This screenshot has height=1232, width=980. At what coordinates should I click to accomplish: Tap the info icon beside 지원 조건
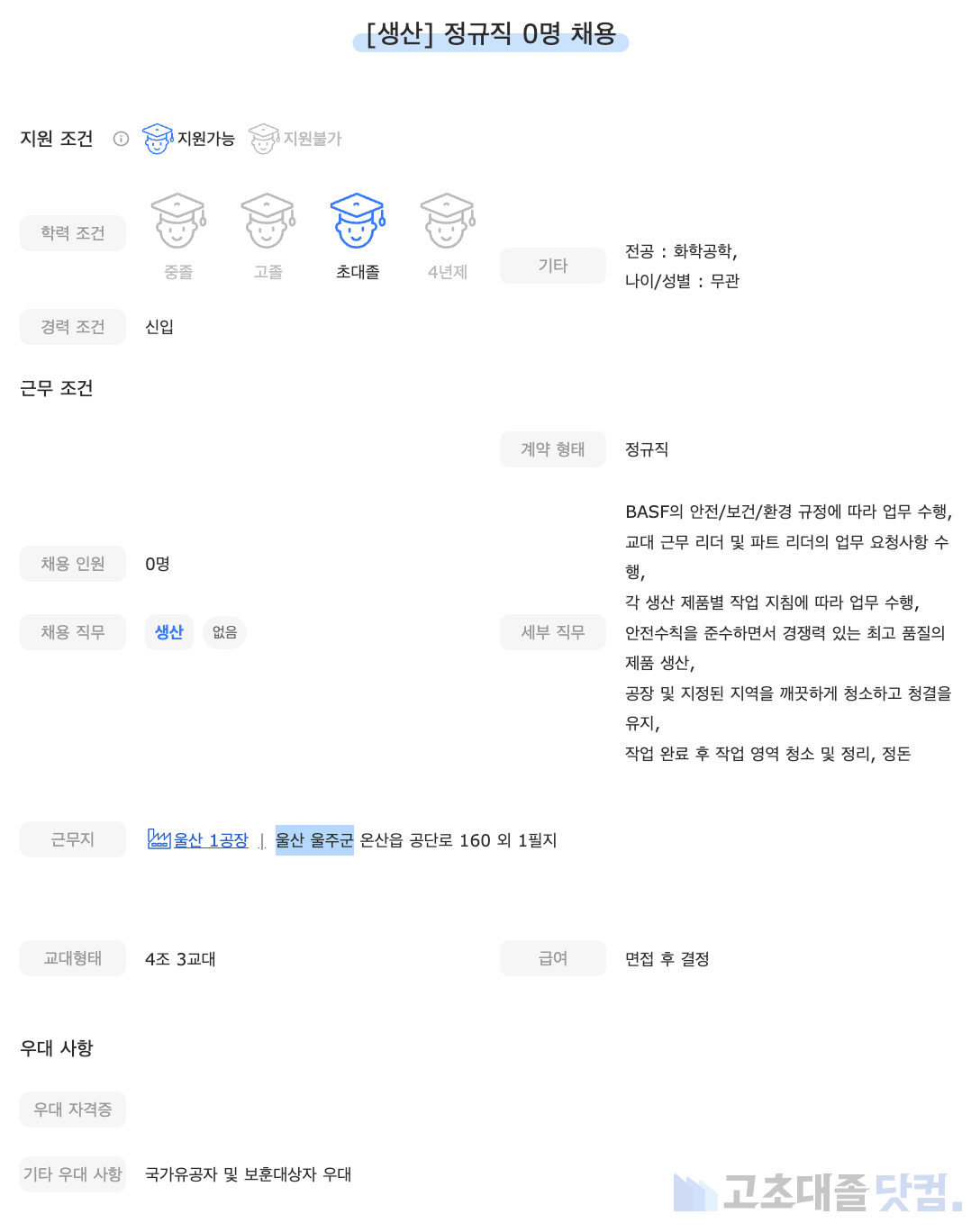[121, 139]
